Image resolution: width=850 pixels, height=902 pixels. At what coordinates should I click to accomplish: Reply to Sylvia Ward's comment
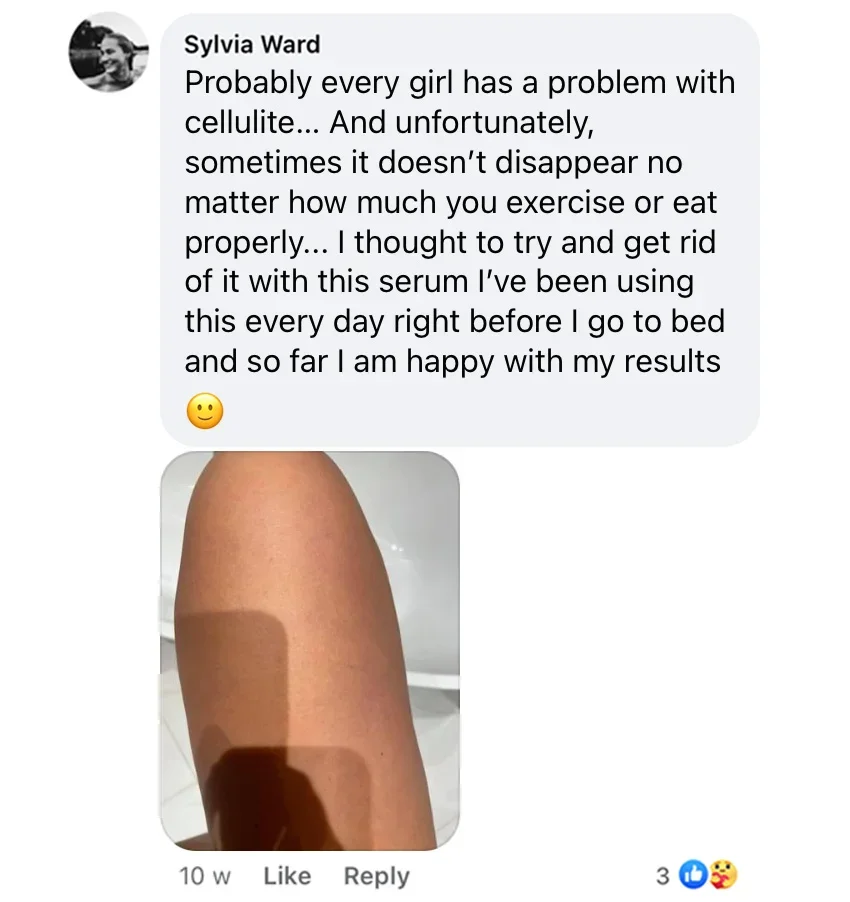[376, 876]
